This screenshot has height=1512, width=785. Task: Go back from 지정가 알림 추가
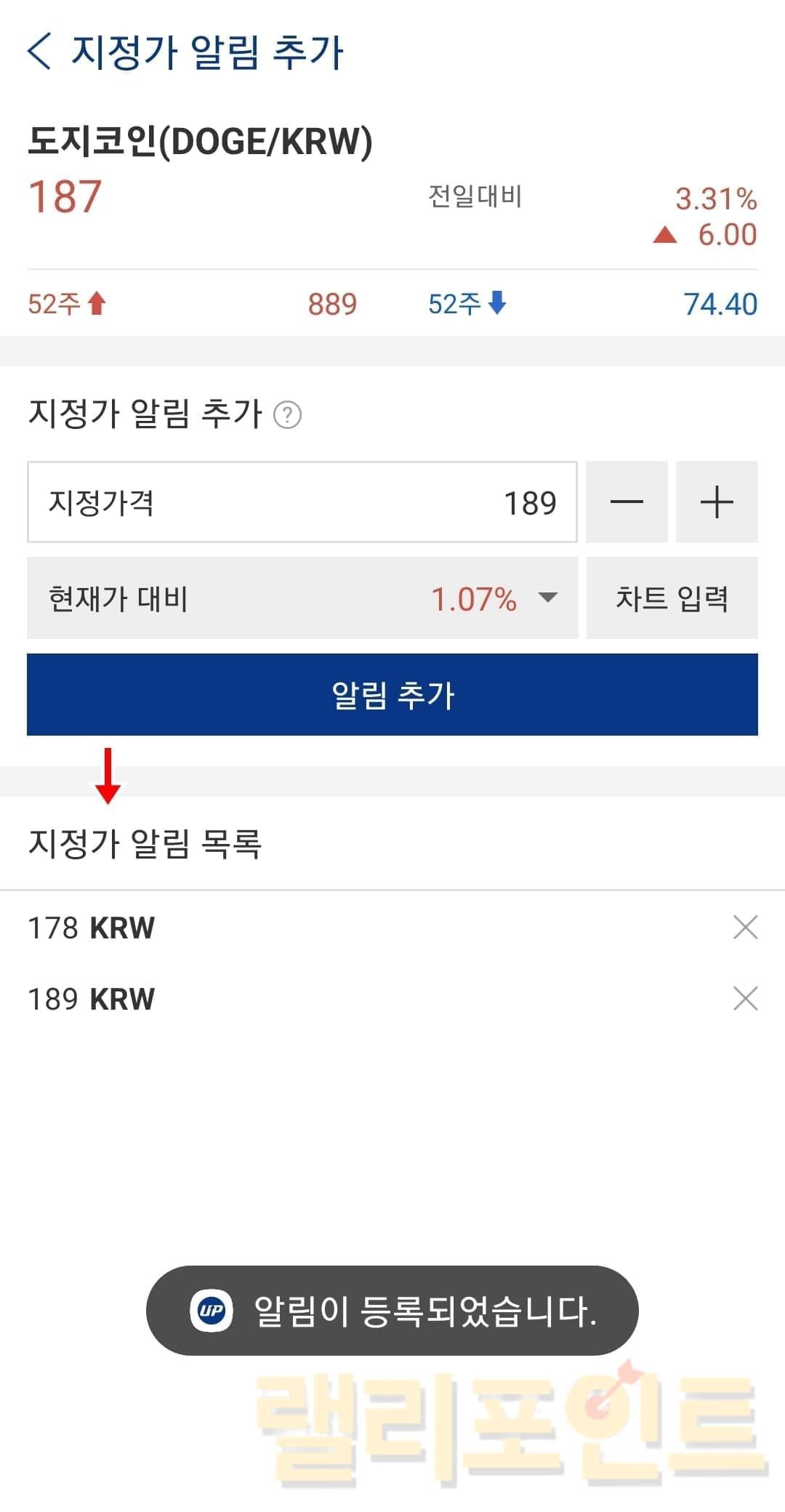[39, 52]
